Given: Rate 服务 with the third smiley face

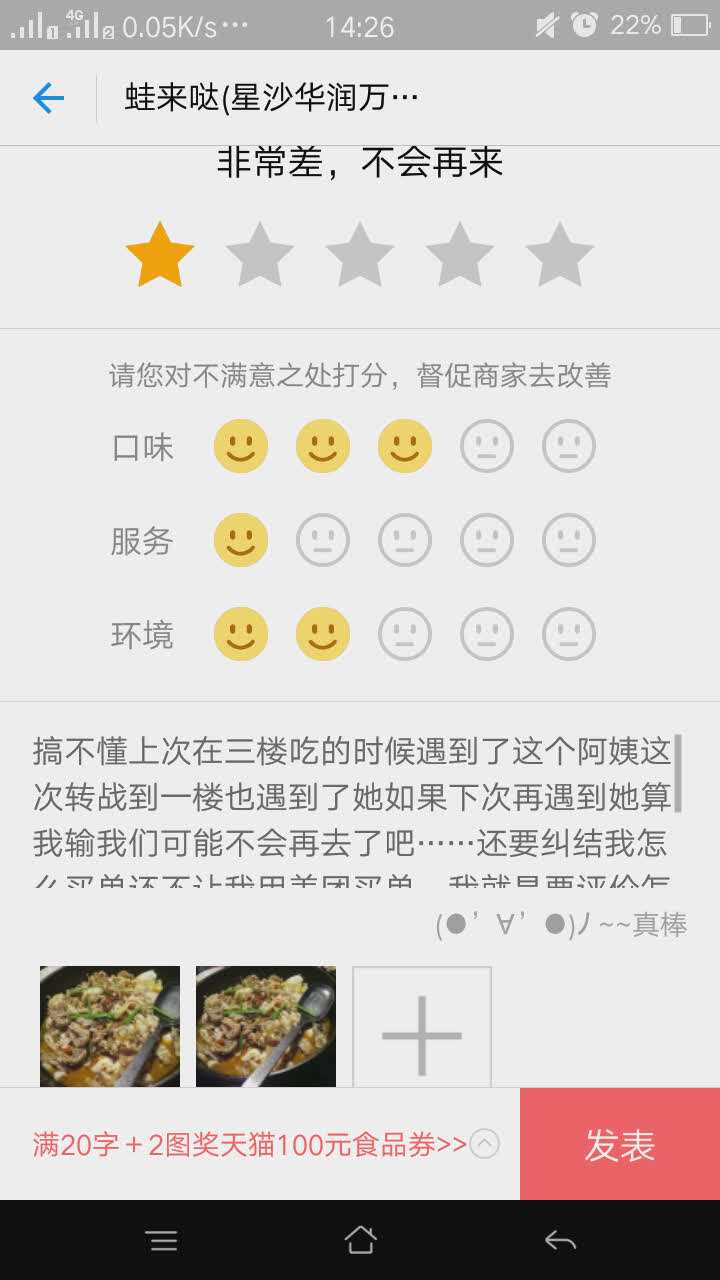Looking at the screenshot, I should point(404,541).
